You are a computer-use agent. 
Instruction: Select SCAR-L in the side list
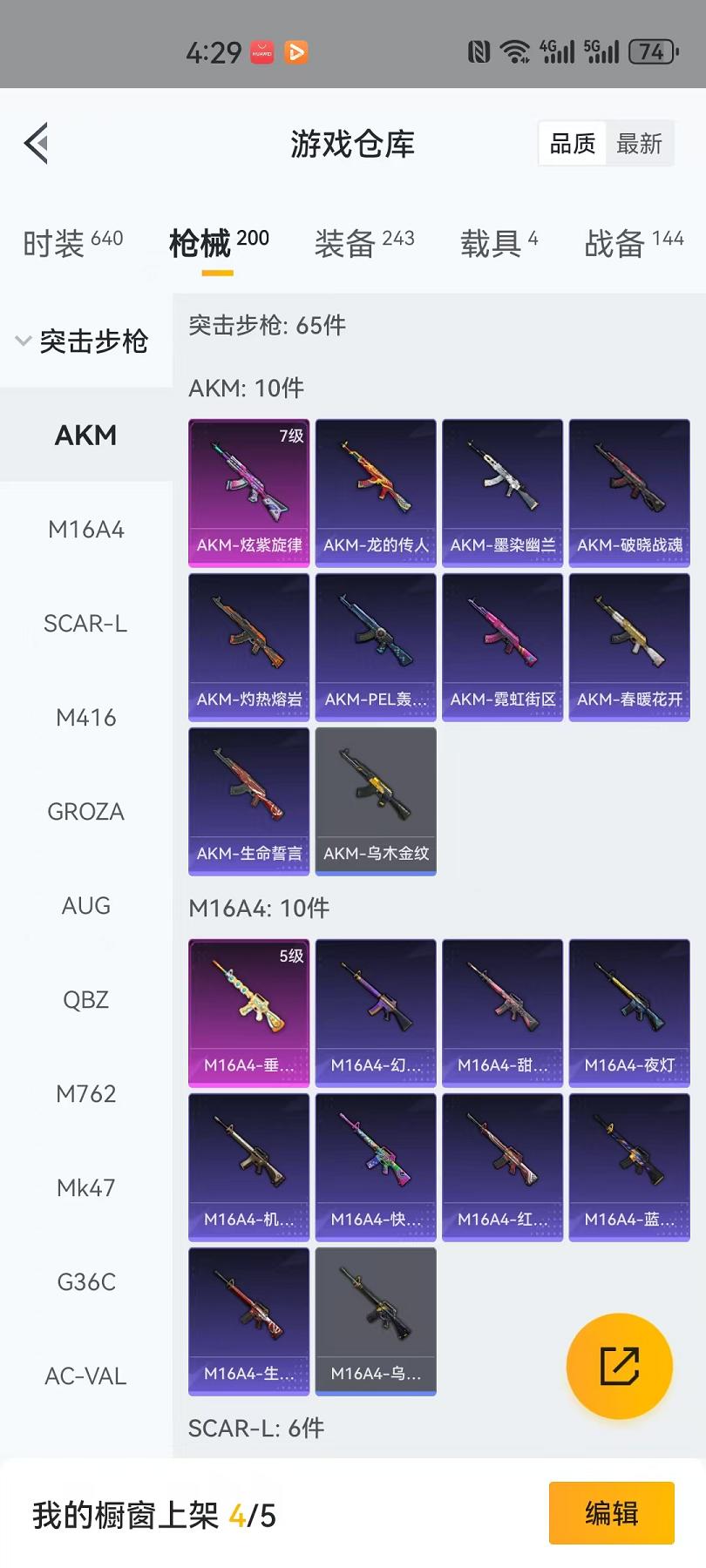click(86, 624)
